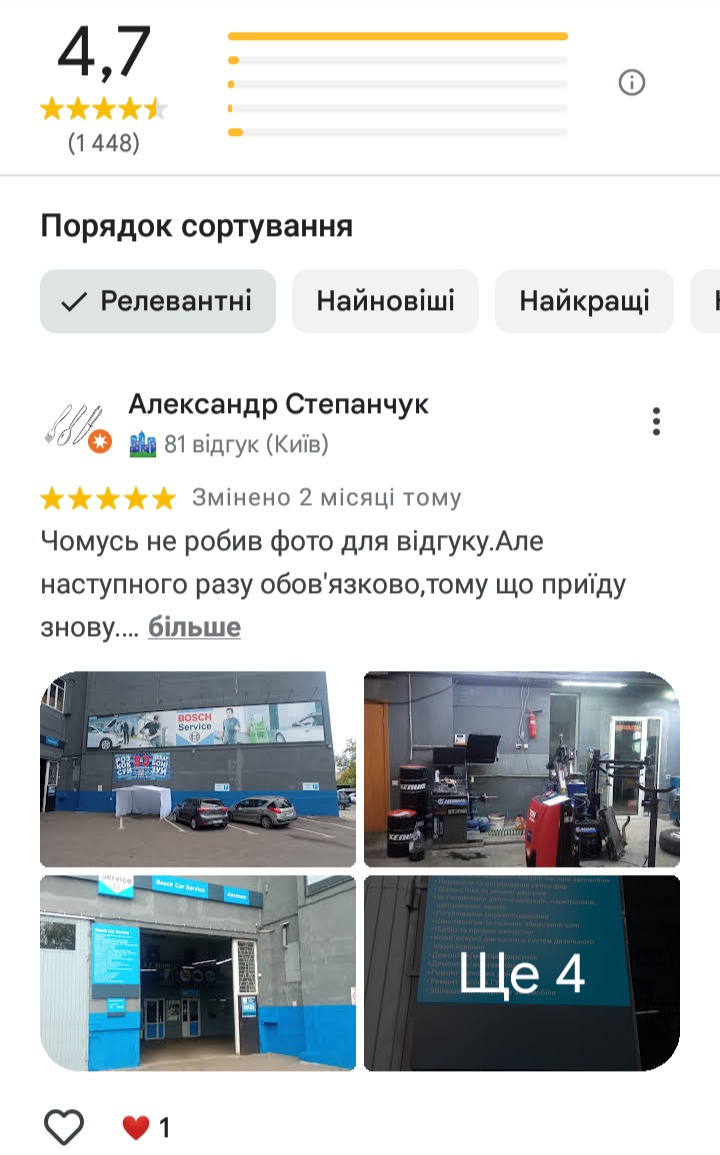Open the rating info icon

tap(632, 83)
